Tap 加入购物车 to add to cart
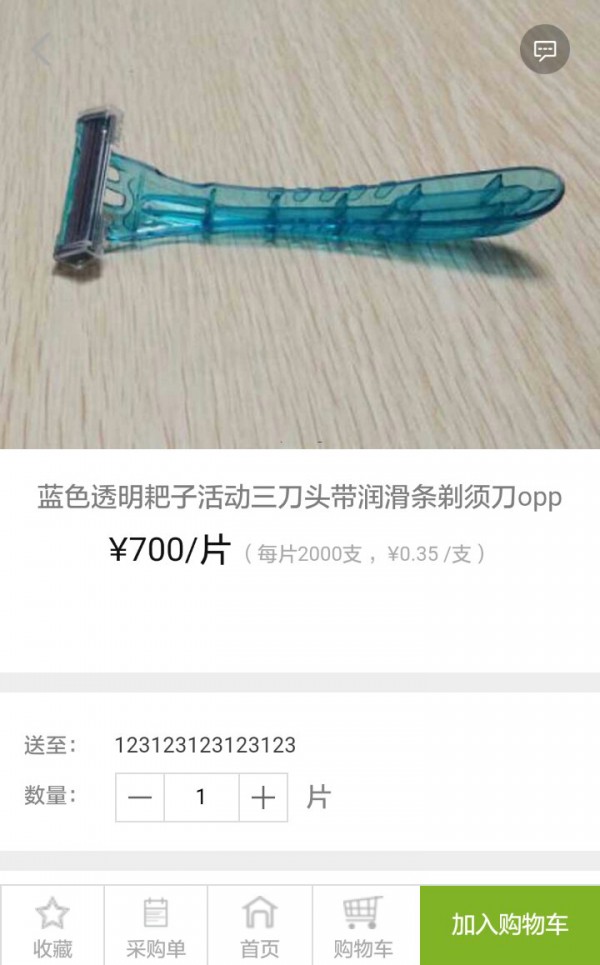 pyautogui.click(x=509, y=925)
